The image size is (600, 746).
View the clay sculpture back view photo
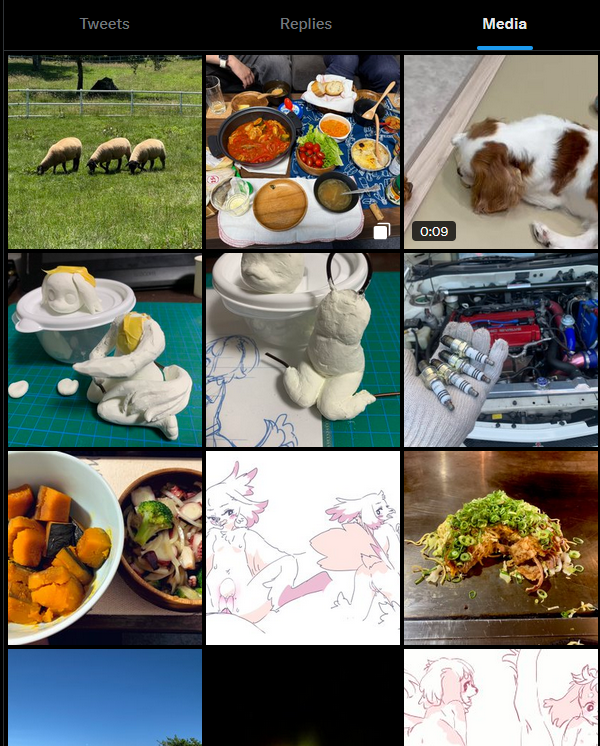[302, 349]
